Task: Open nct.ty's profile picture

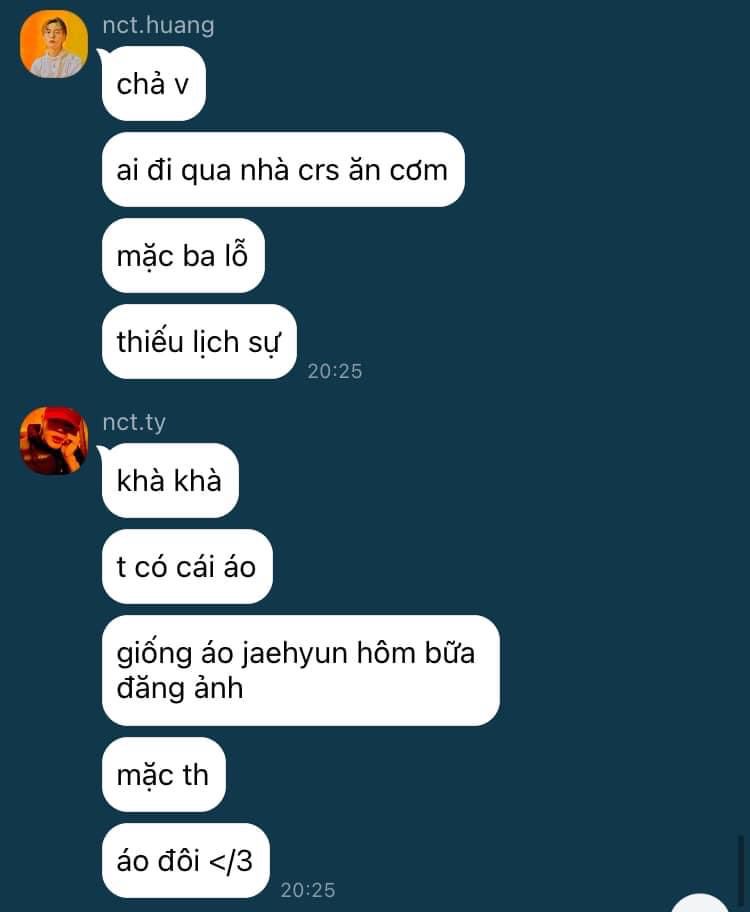Action: click(x=54, y=441)
